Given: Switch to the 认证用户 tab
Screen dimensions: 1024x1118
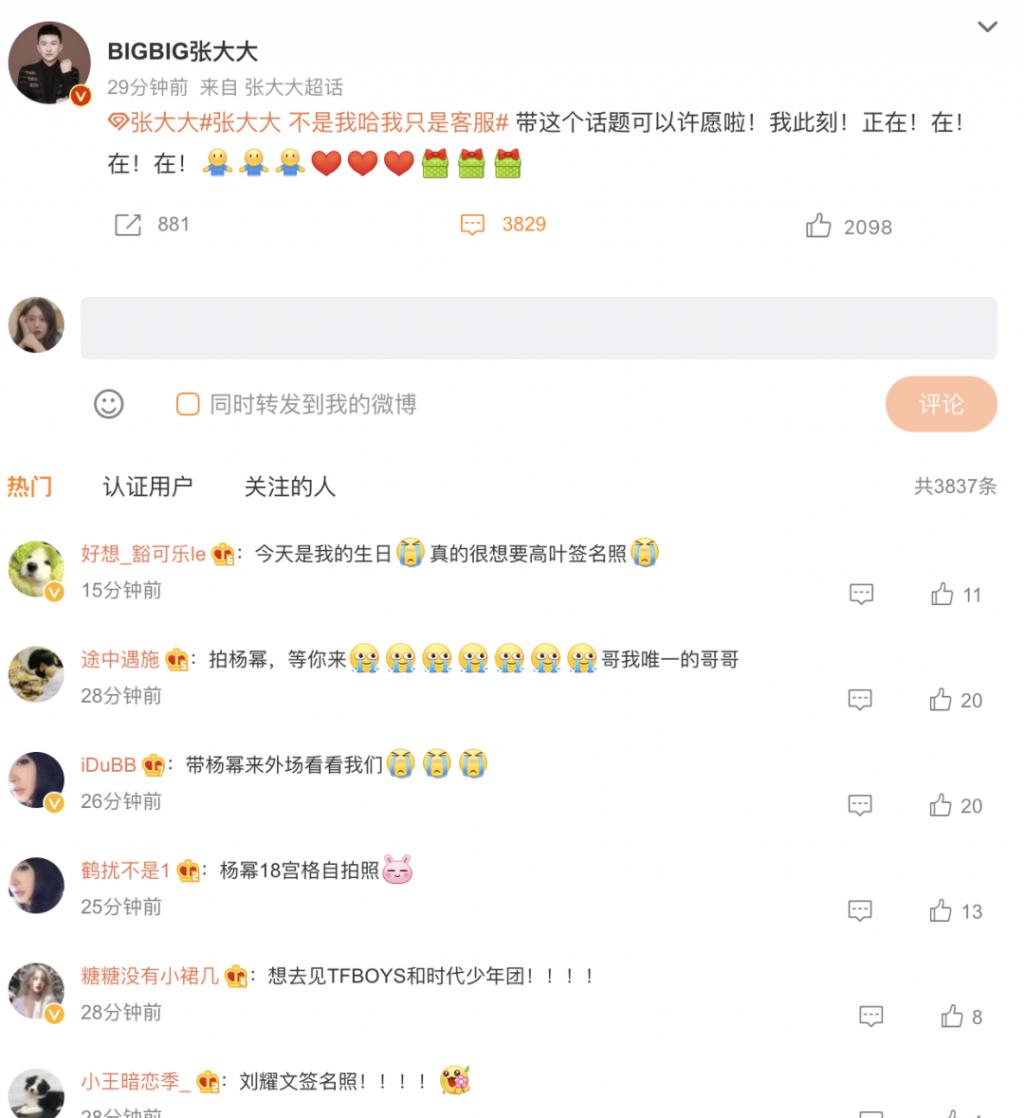Looking at the screenshot, I should pyautogui.click(x=147, y=487).
